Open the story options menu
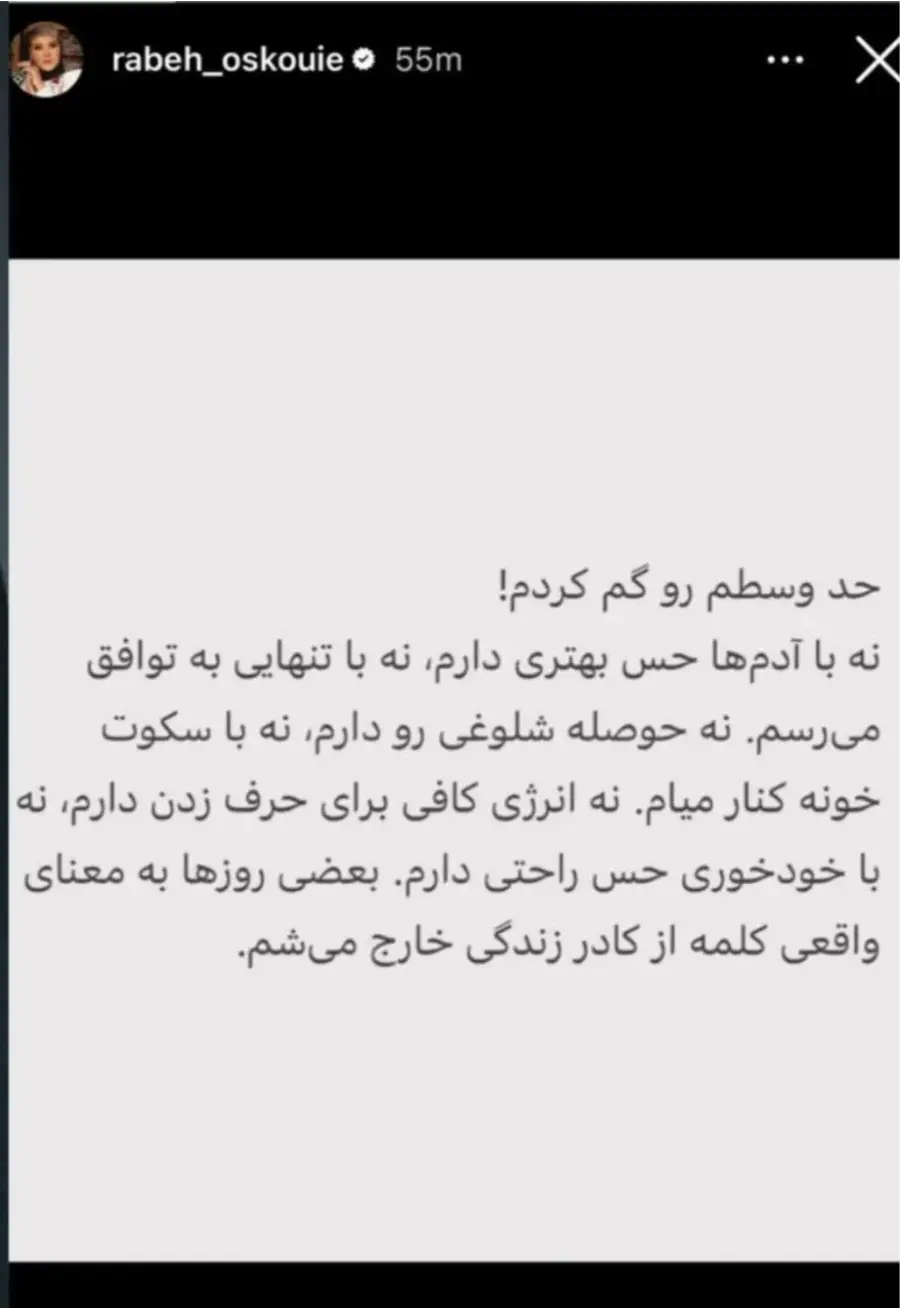This screenshot has height=1308, width=900. [x=784, y=60]
